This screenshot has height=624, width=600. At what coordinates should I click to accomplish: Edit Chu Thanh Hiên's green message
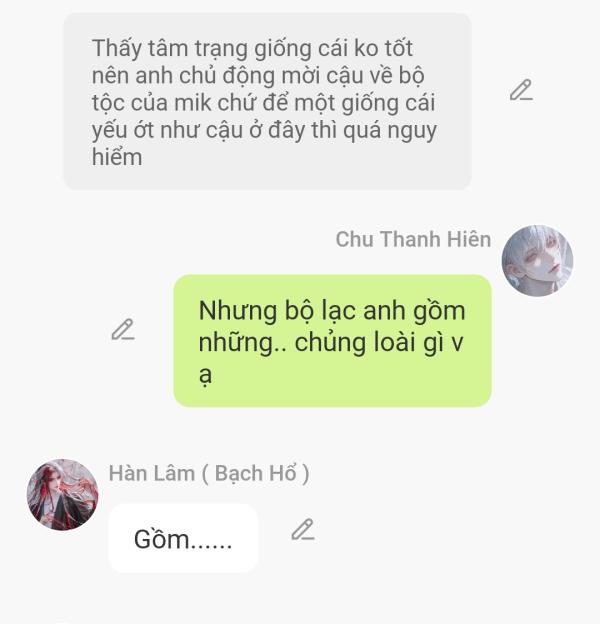(x=123, y=330)
